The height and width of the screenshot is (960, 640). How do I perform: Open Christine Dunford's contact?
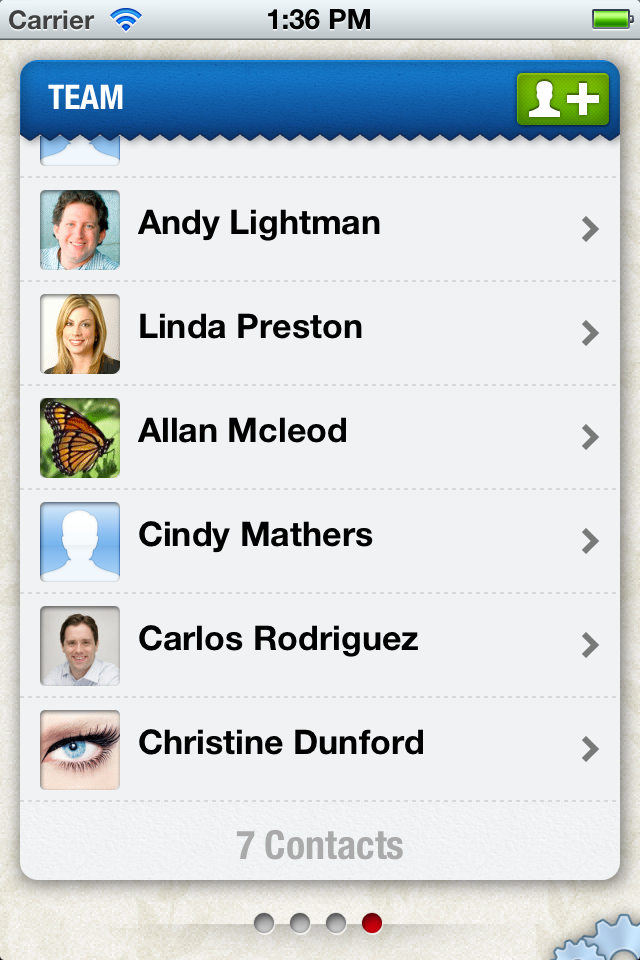click(320, 749)
